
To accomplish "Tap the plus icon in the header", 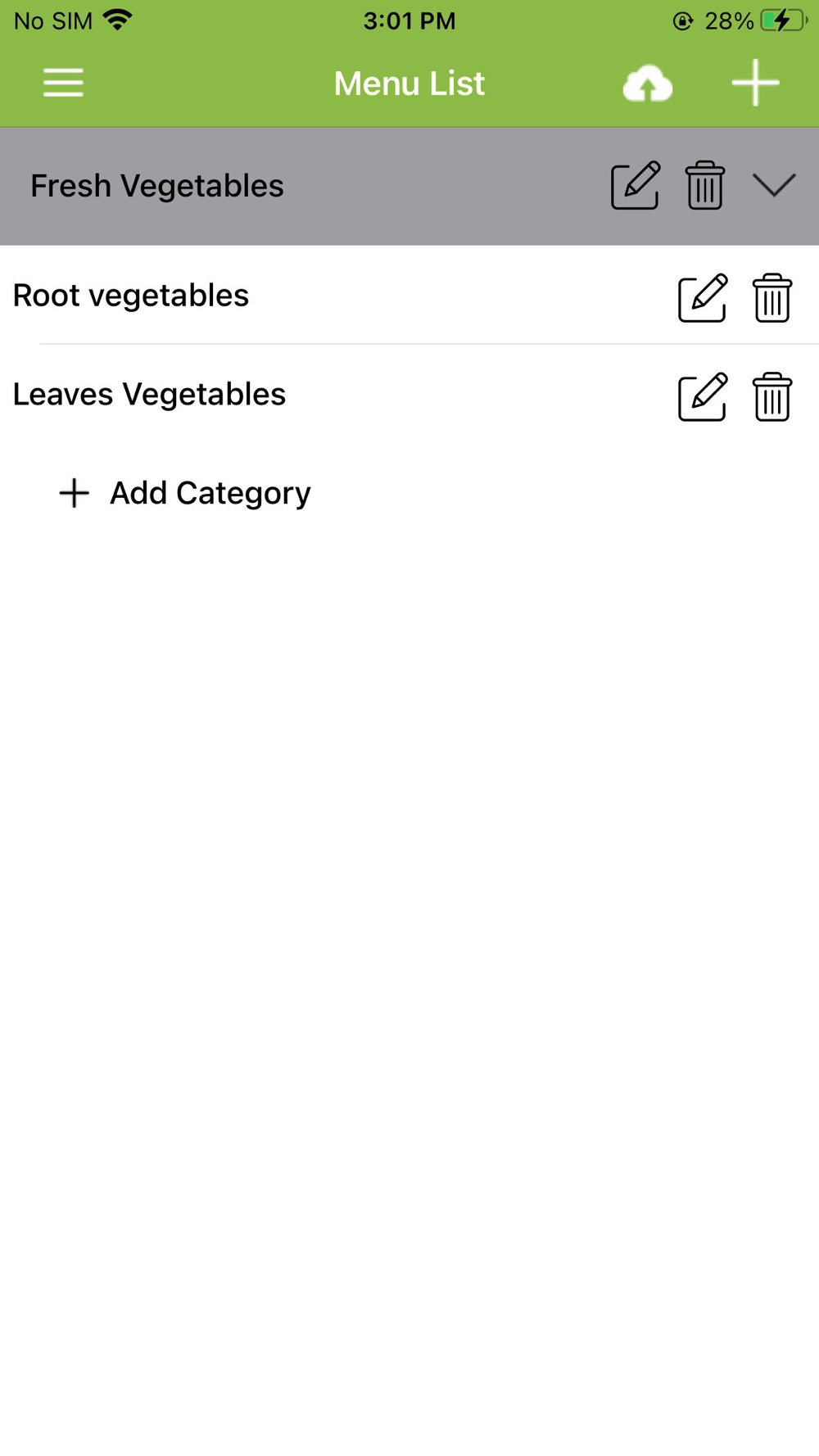I will [755, 83].
